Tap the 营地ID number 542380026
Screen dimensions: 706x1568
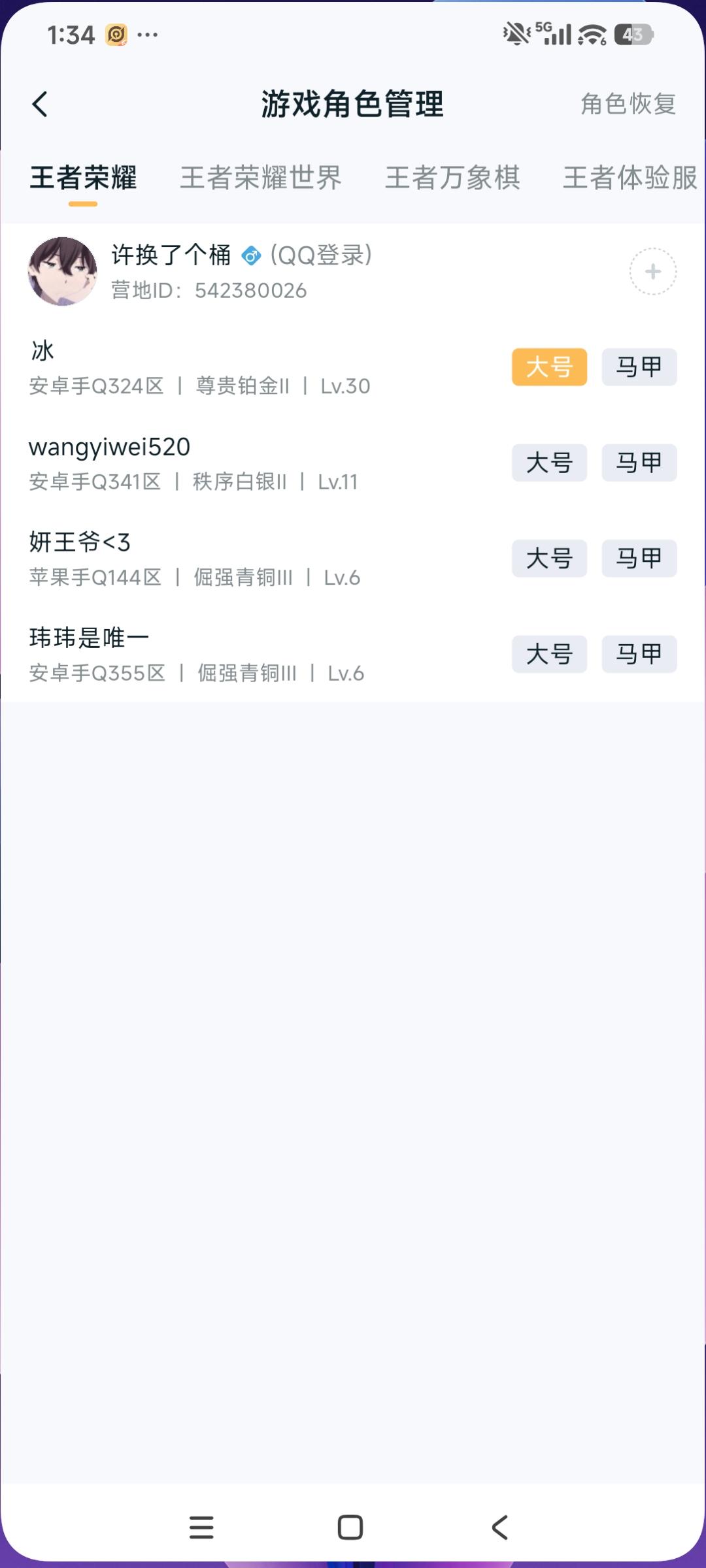point(250,291)
